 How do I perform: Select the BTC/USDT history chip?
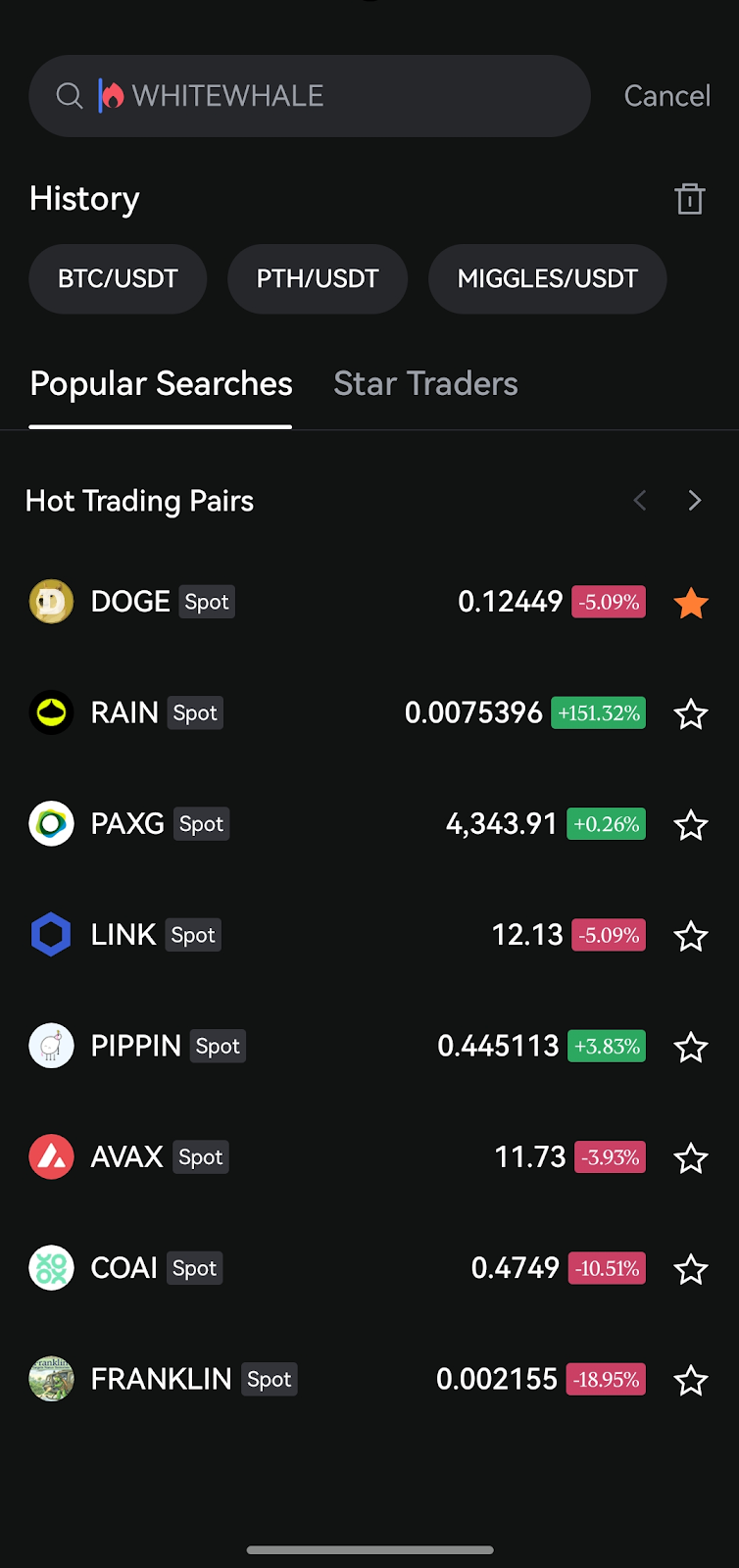pos(118,279)
